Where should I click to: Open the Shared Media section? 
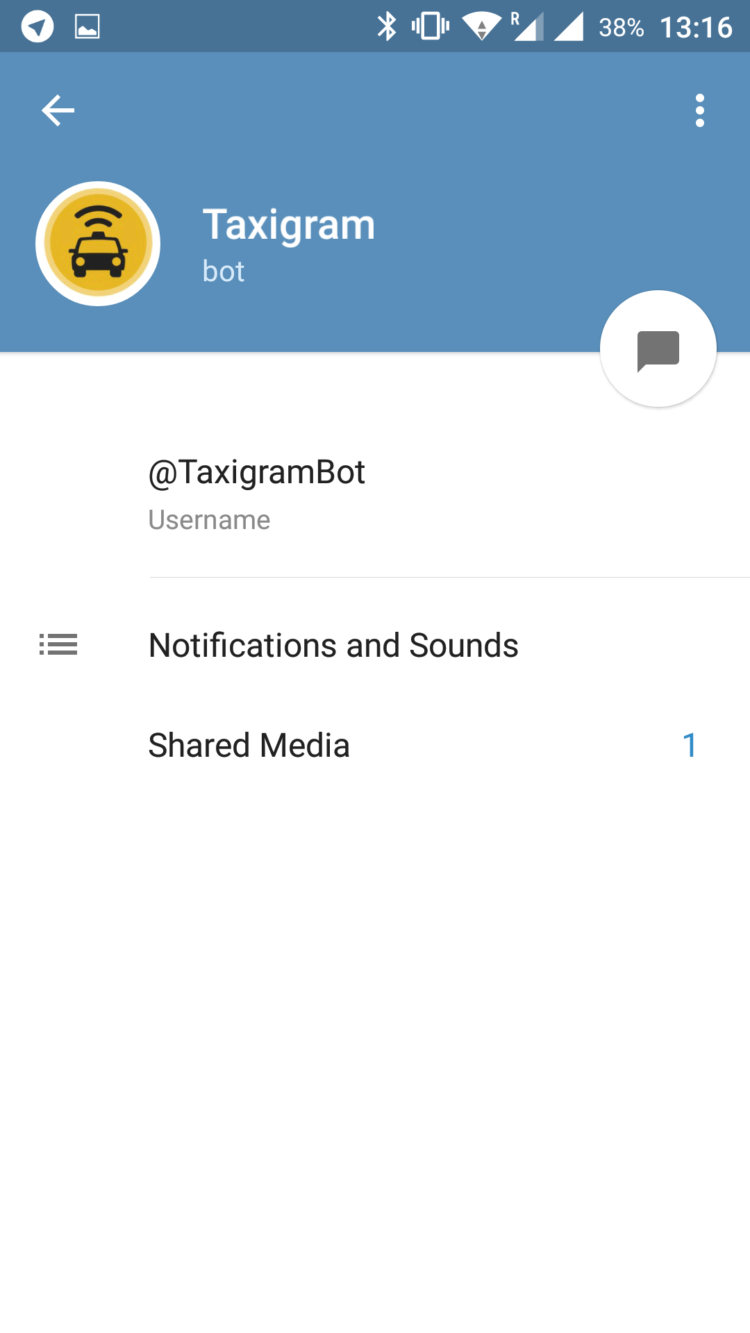pos(249,744)
